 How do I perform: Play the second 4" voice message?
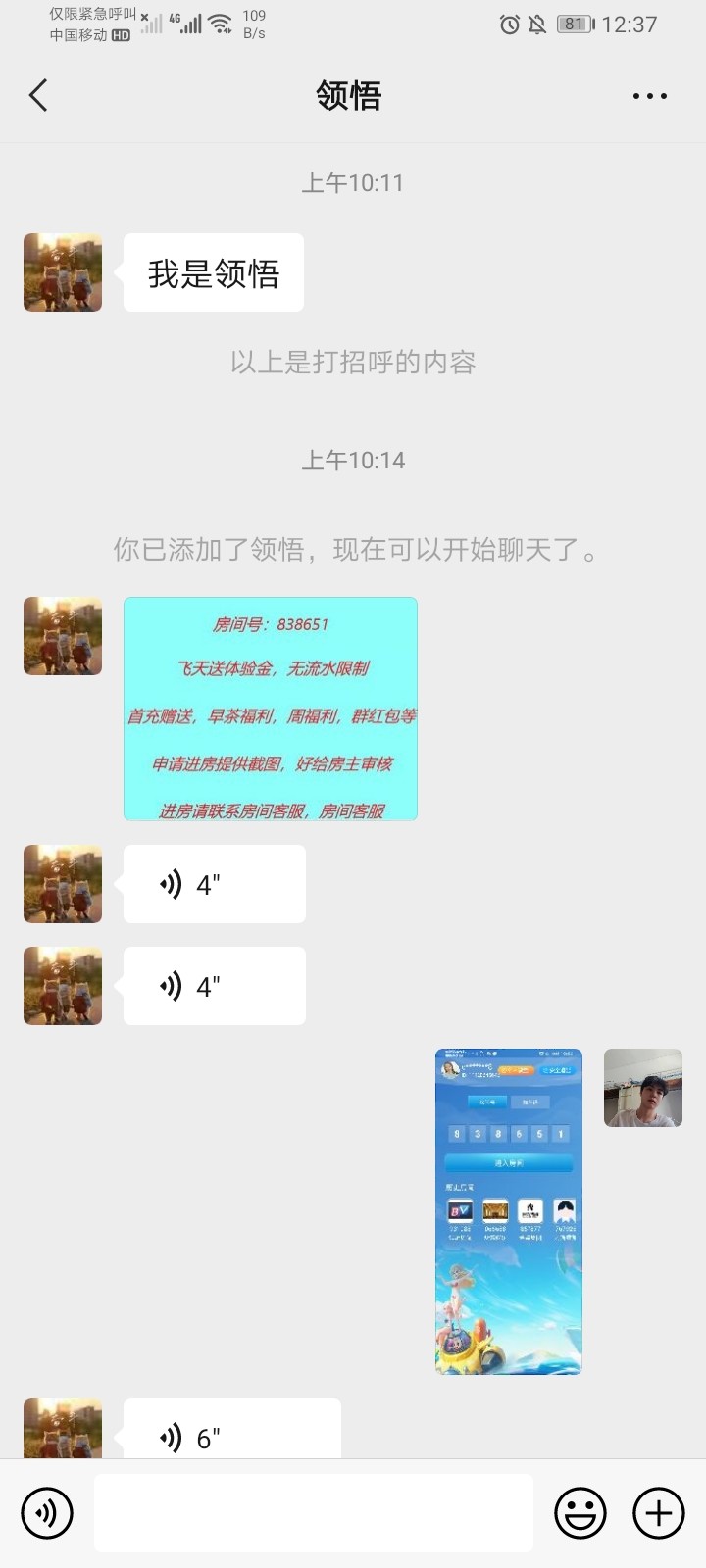[x=214, y=986]
